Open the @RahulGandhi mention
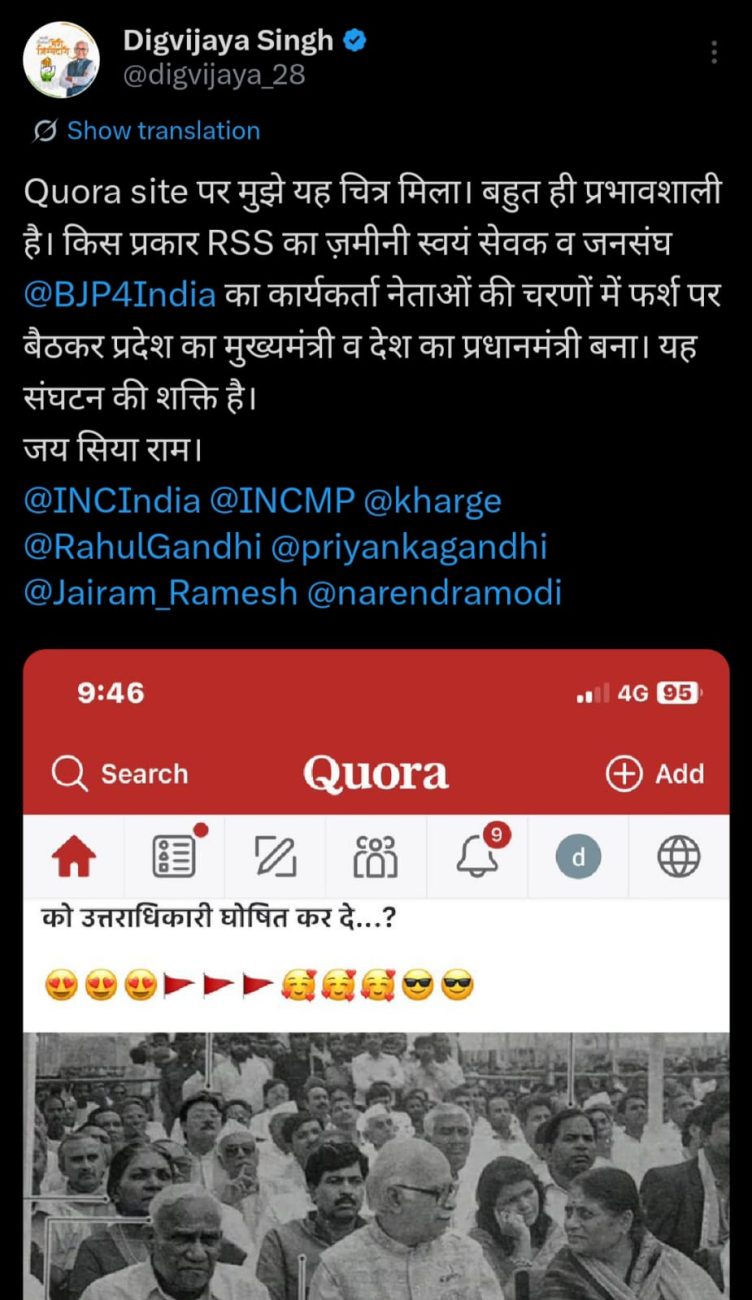752x1300 pixels. click(141, 547)
